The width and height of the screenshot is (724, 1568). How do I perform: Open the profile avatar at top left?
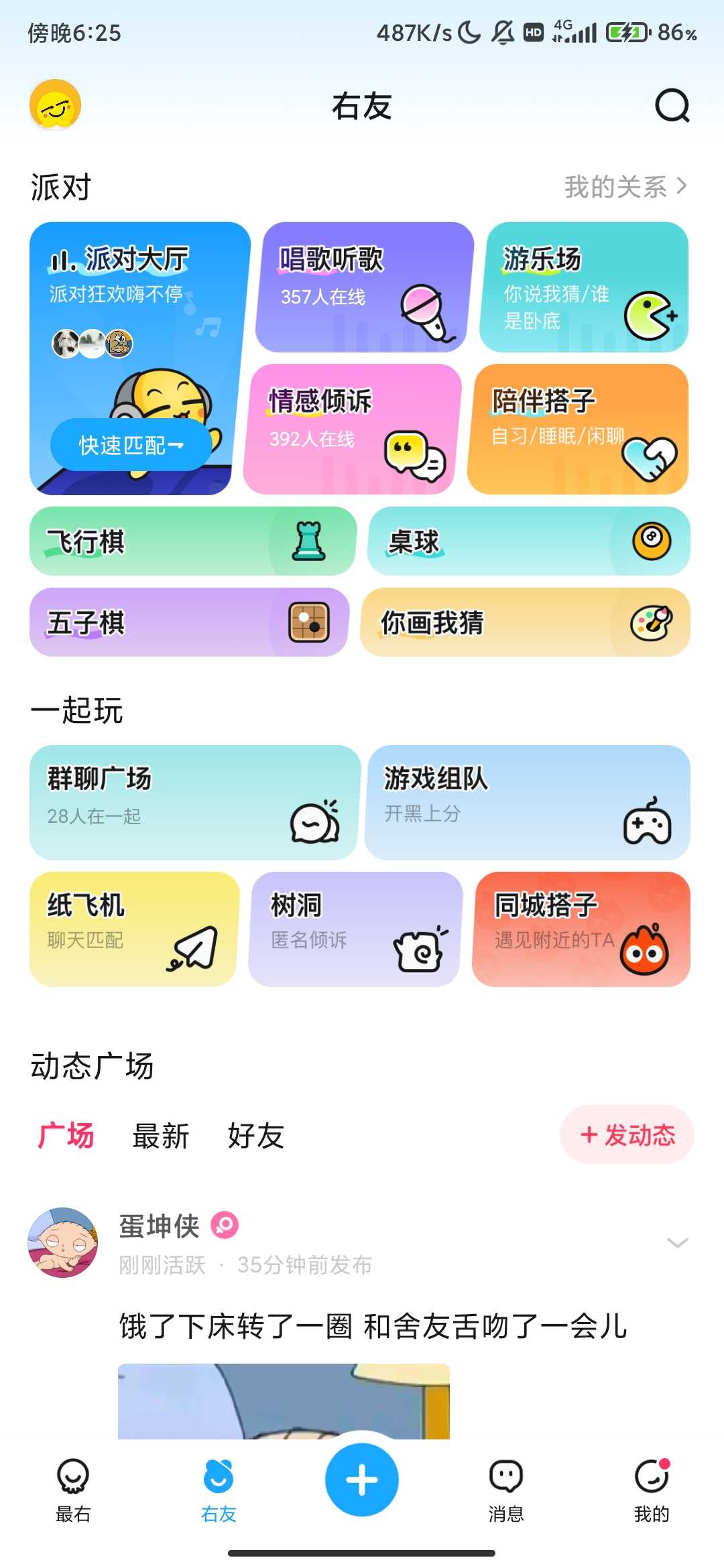pos(55,105)
